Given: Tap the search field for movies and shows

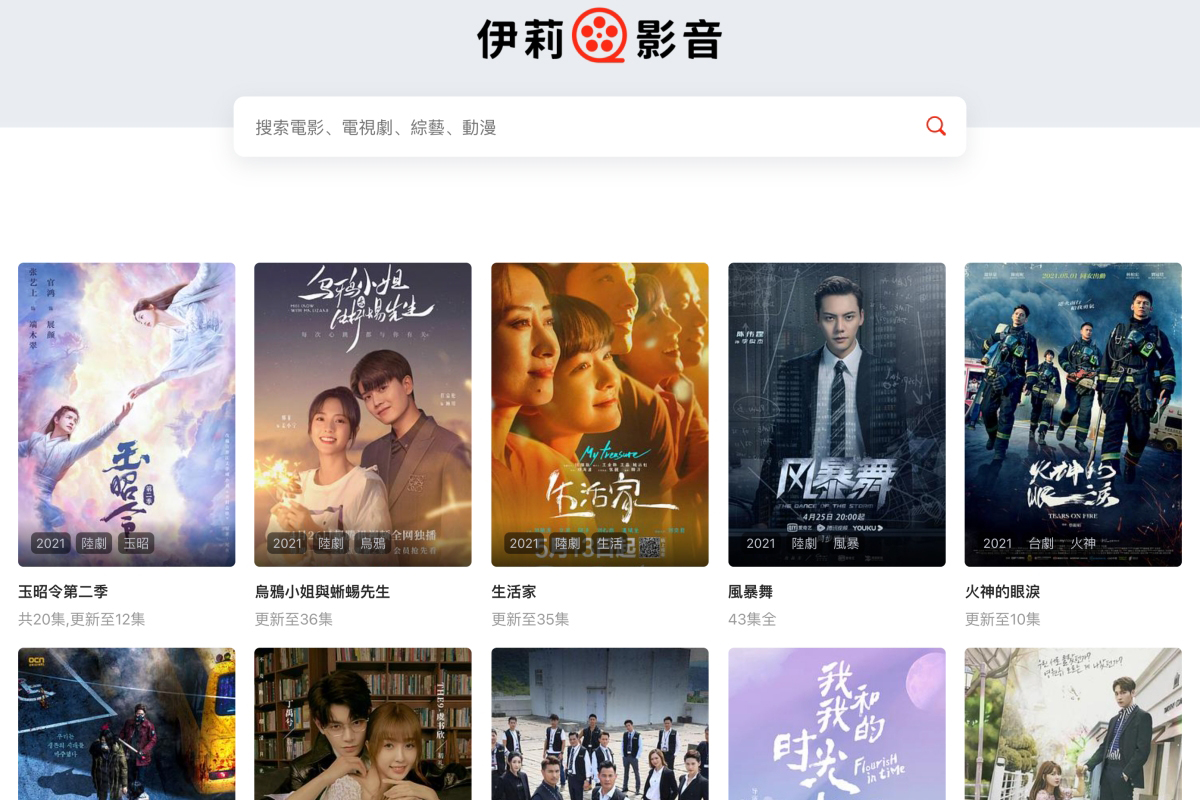Looking at the screenshot, I should click(x=580, y=127).
